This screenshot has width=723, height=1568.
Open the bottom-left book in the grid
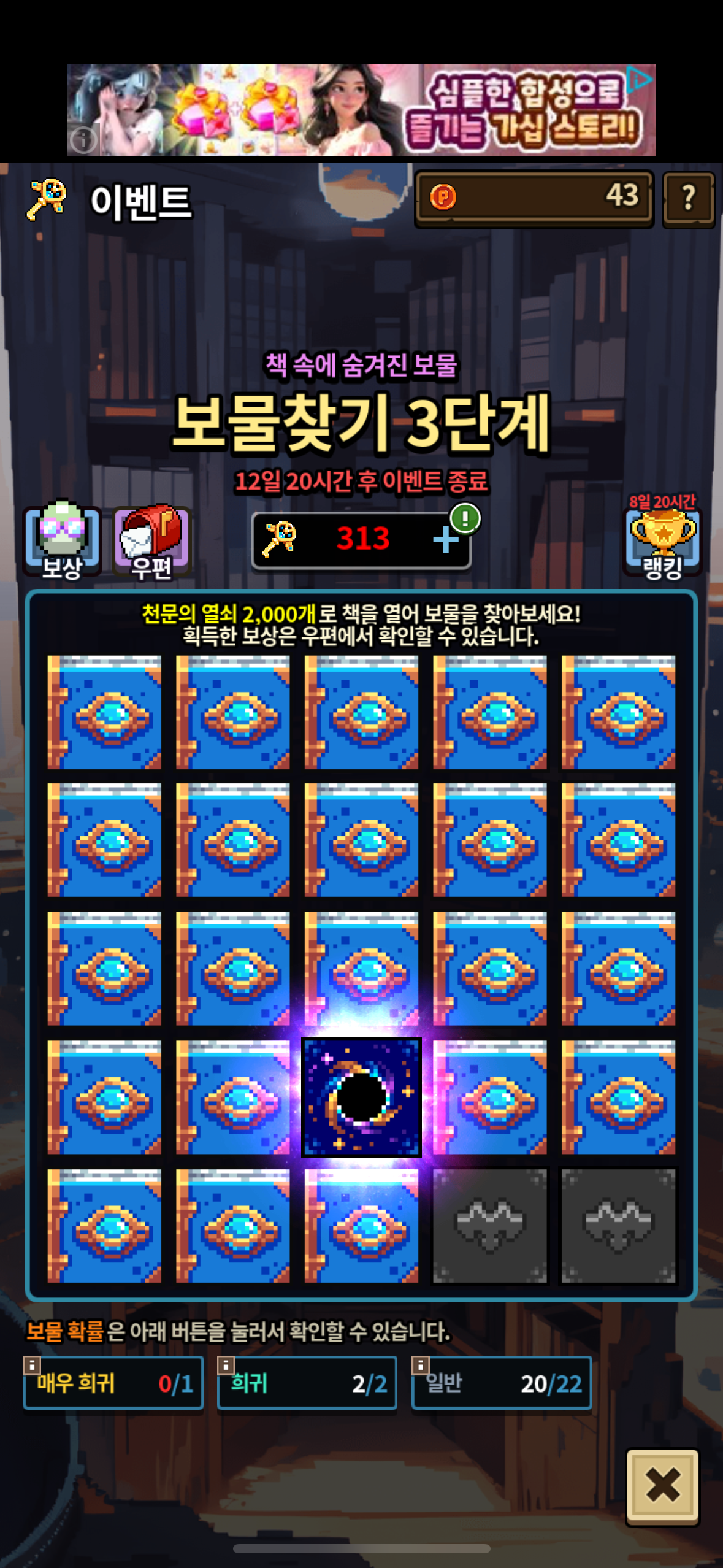(105, 1225)
